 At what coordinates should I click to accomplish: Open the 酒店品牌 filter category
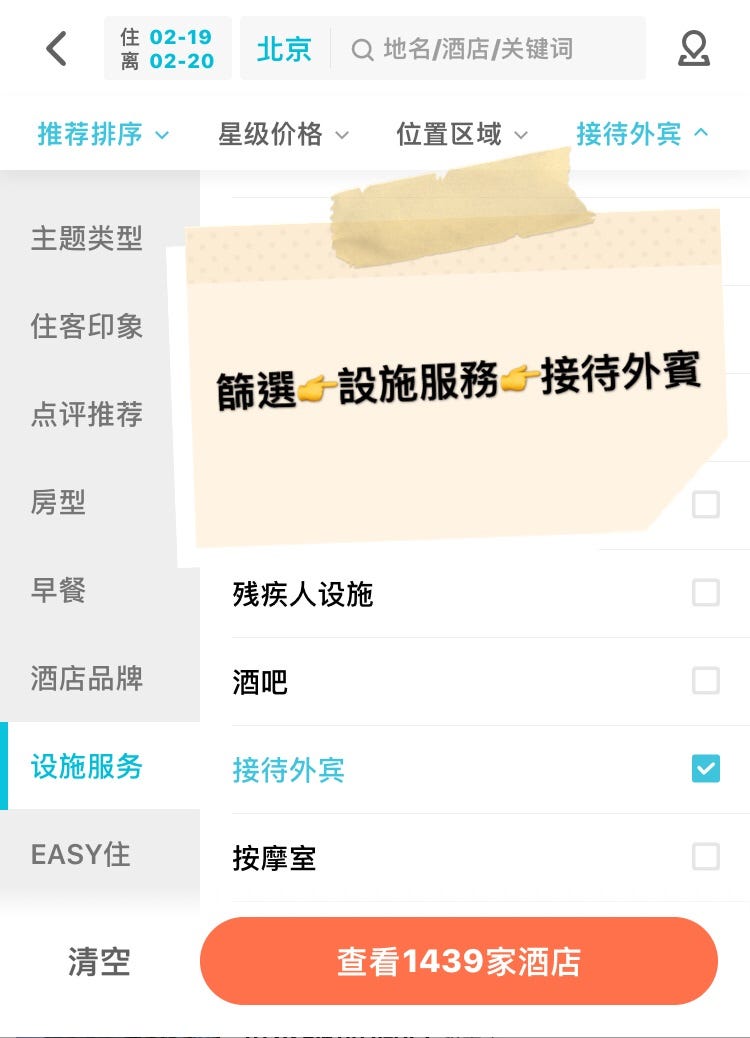tap(88, 678)
